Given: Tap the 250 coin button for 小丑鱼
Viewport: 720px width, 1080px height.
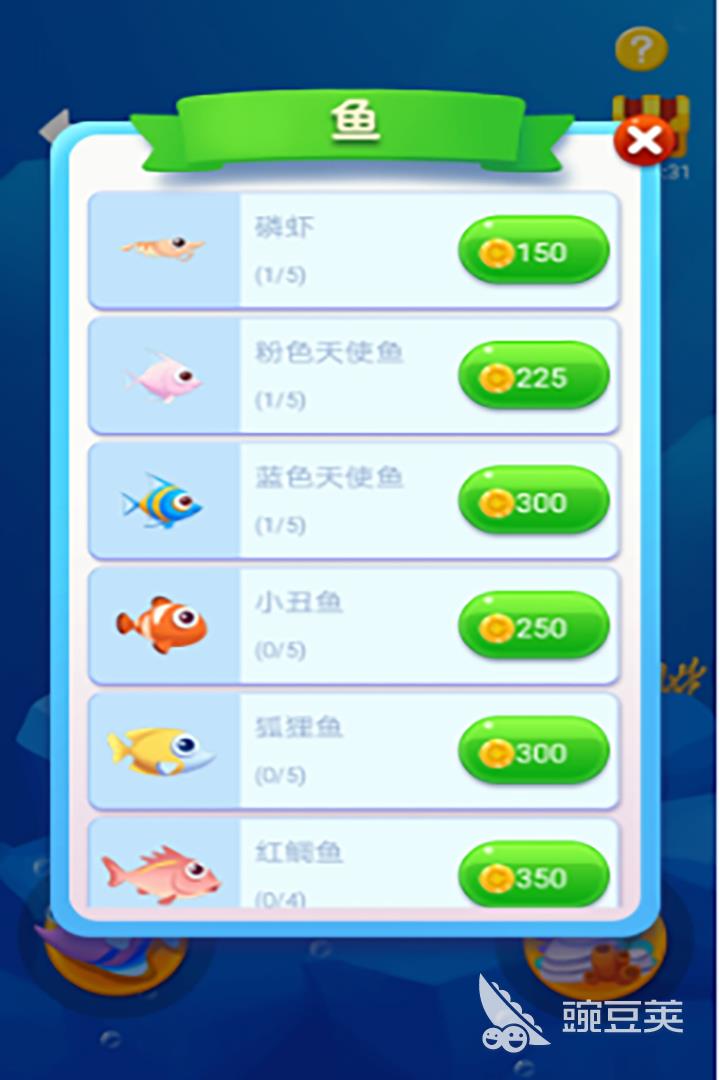Looking at the screenshot, I should coord(533,627).
